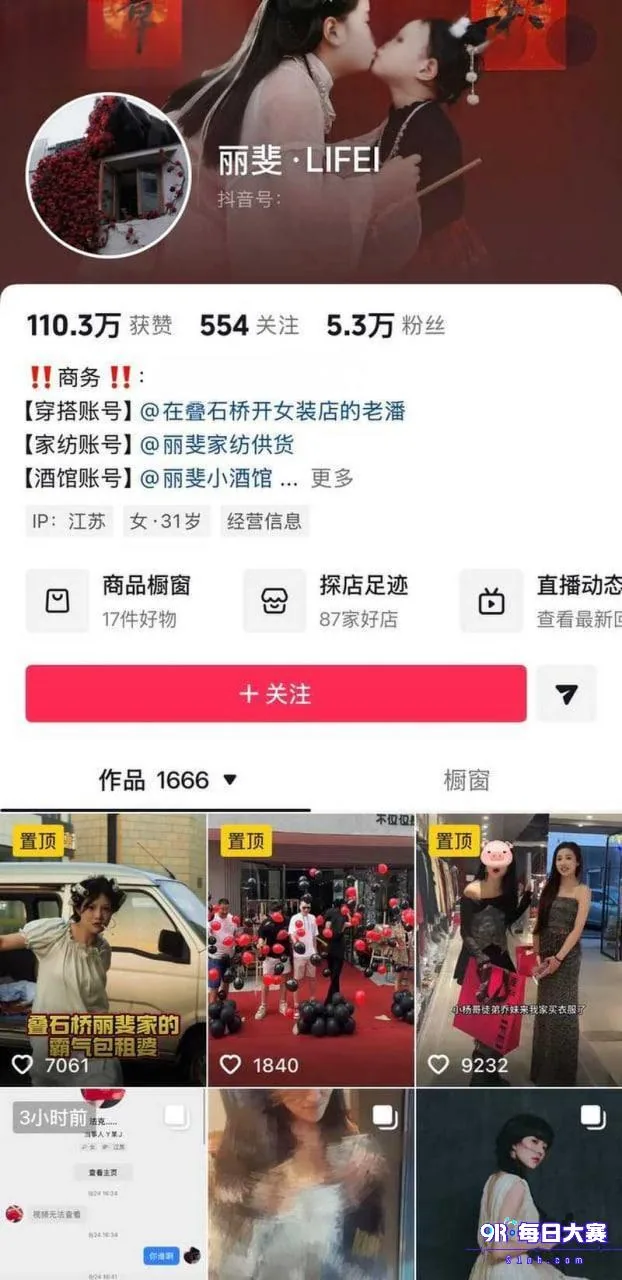Image resolution: width=622 pixels, height=1280 pixels.
Task: Open the linked account 在叠石桥开女装店的老潘
Action: (273, 411)
